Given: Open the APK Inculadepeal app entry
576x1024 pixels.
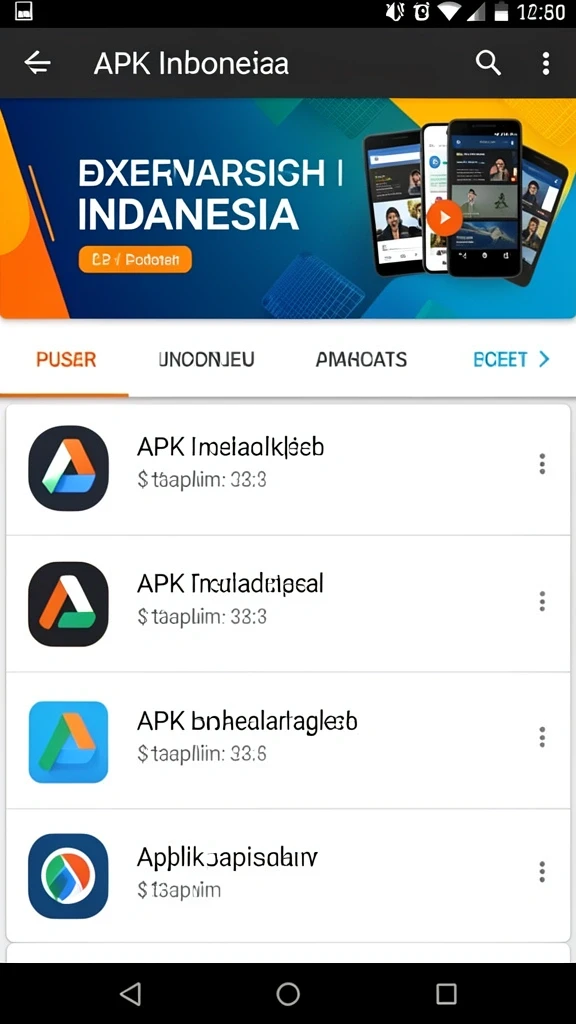Looking at the screenshot, I should (x=288, y=603).
